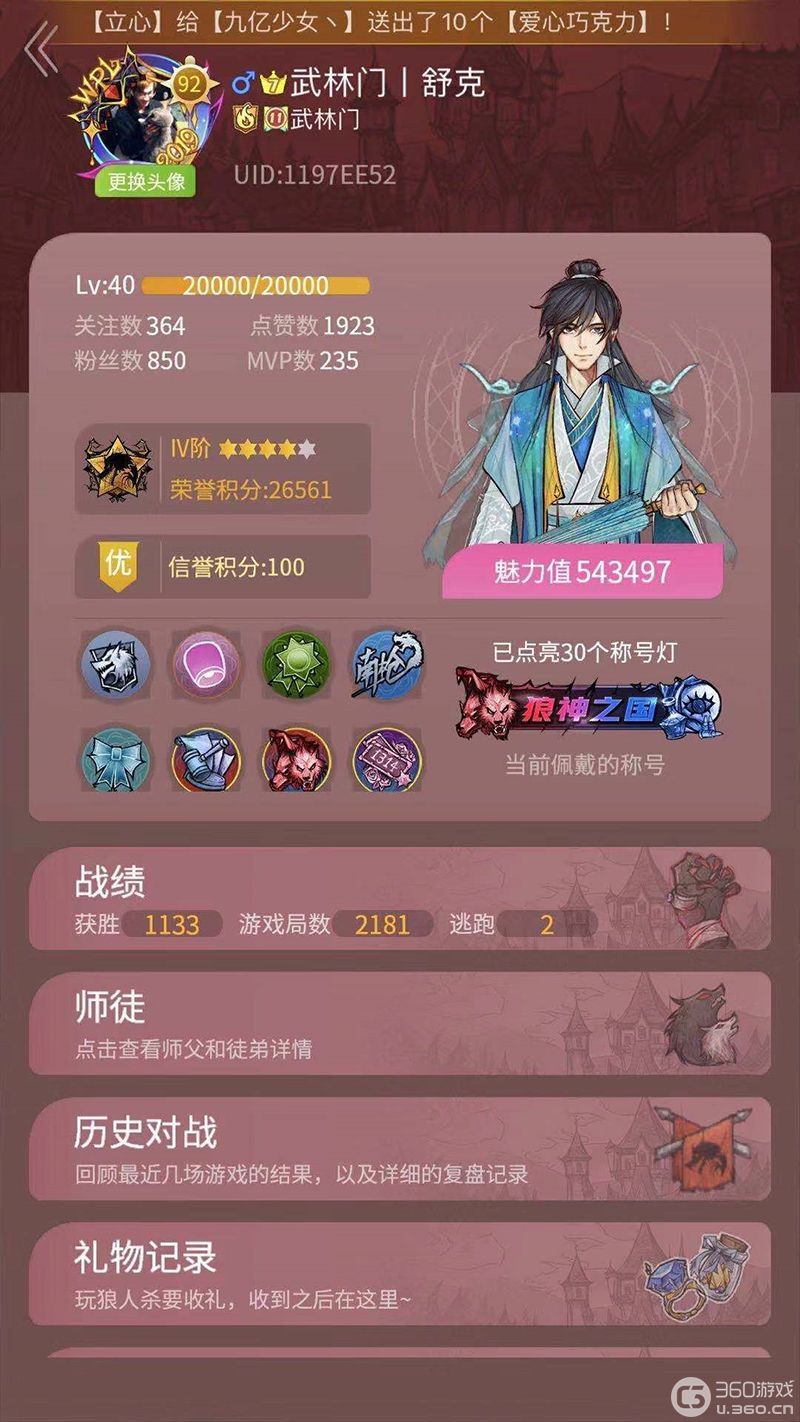Select the green star badge
The height and width of the screenshot is (1422, 800).
coord(296,664)
